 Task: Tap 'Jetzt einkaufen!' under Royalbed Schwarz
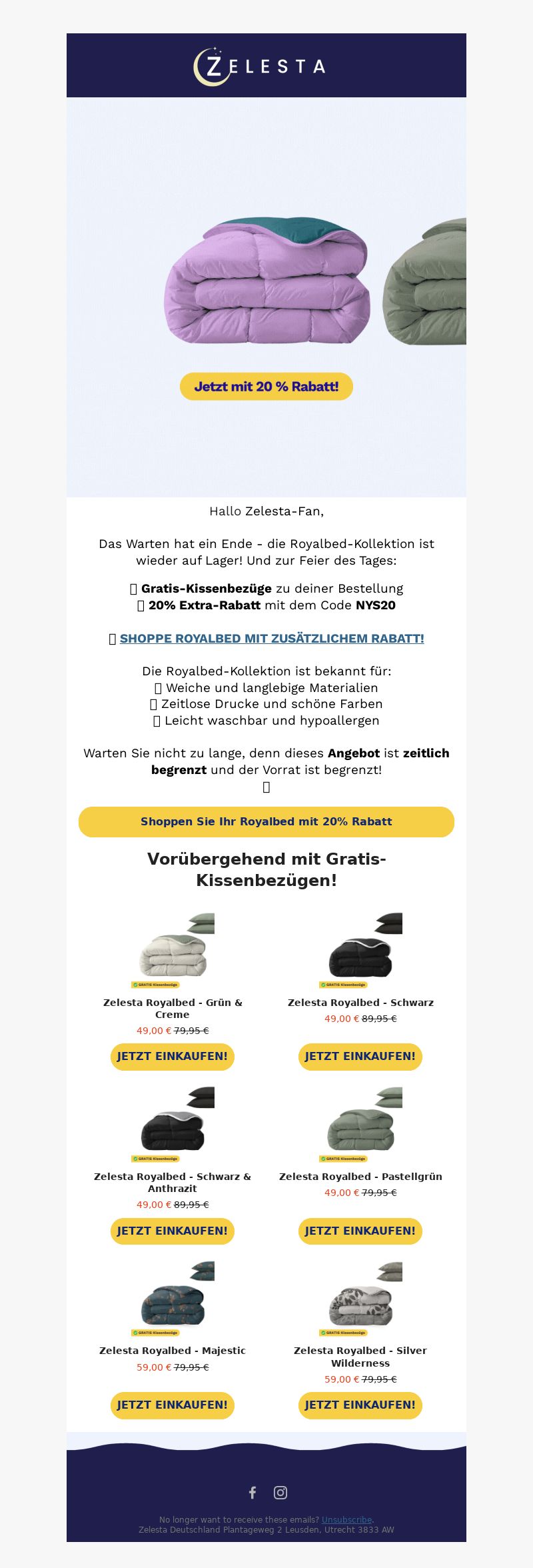pos(360,1056)
